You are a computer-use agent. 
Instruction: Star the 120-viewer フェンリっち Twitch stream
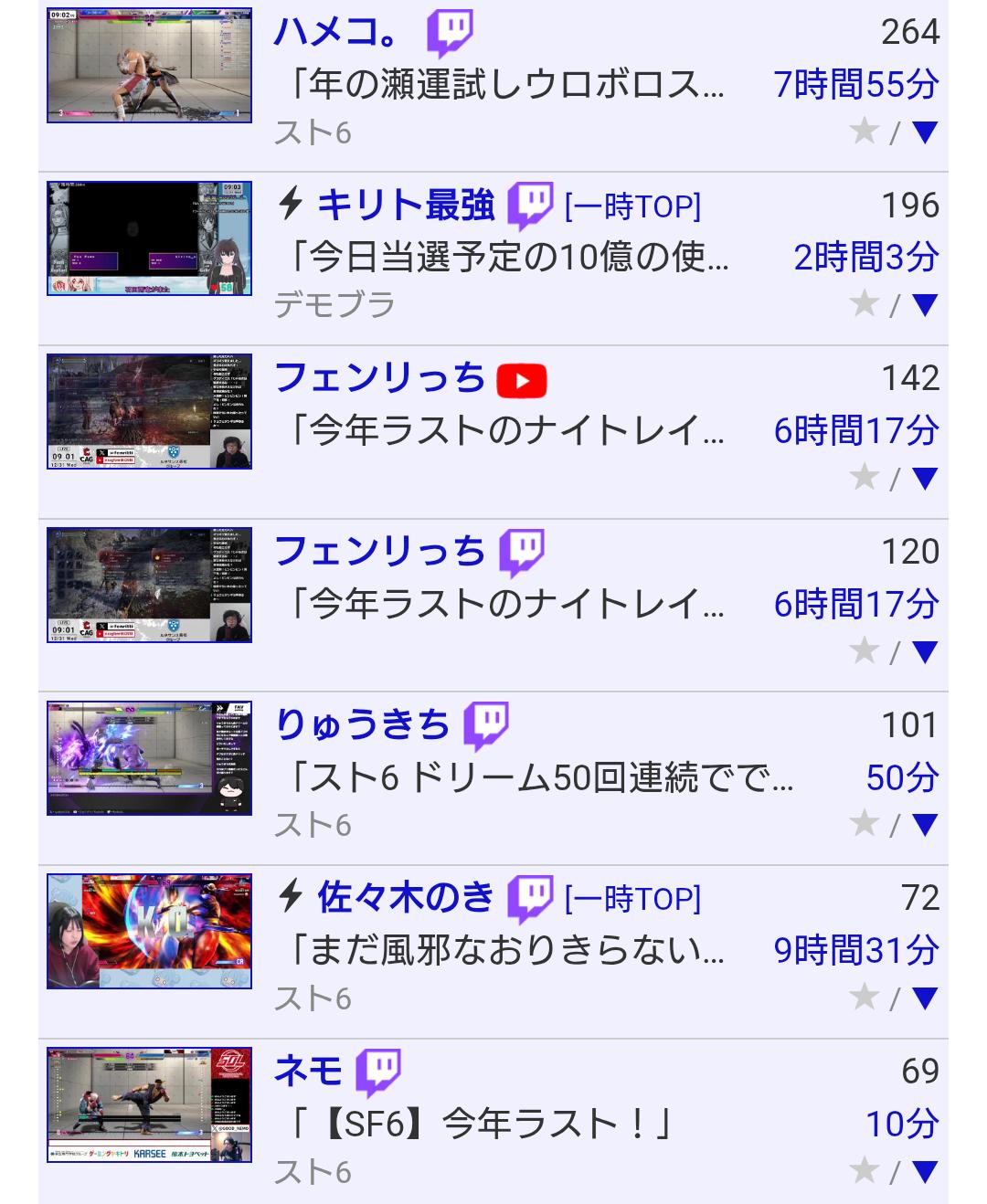(864, 650)
